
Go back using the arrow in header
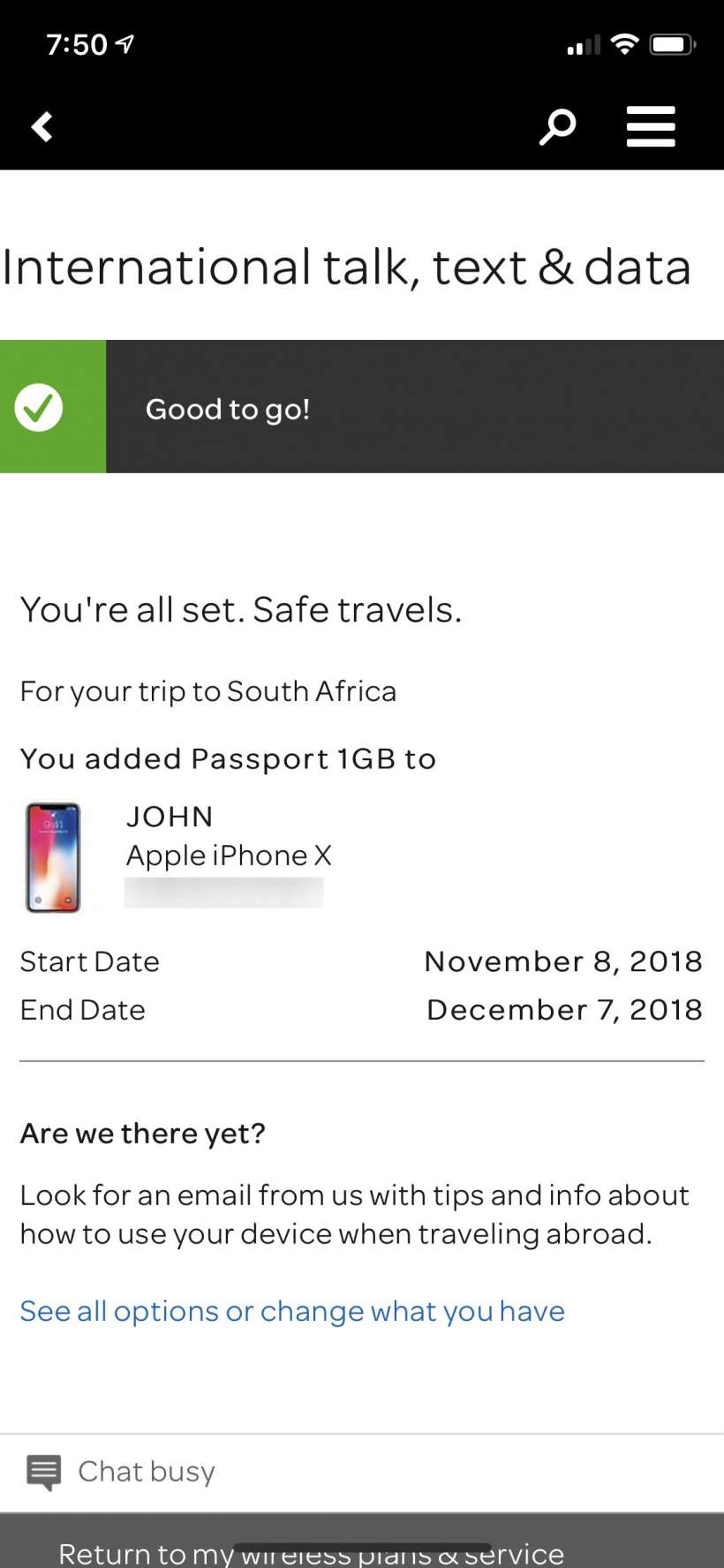(x=41, y=127)
